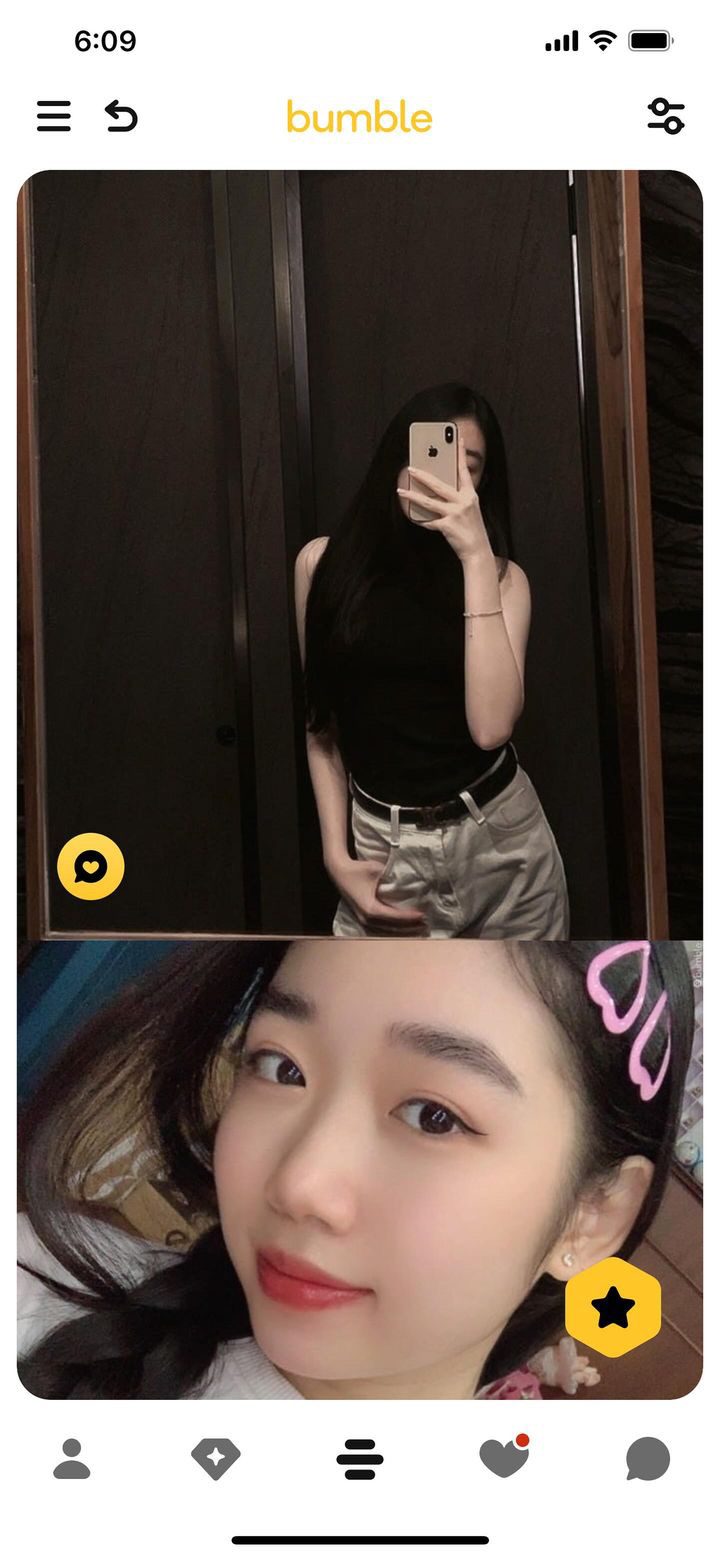The height and width of the screenshot is (1558, 720).
Task: Open the hamburger menu
Action: [54, 116]
